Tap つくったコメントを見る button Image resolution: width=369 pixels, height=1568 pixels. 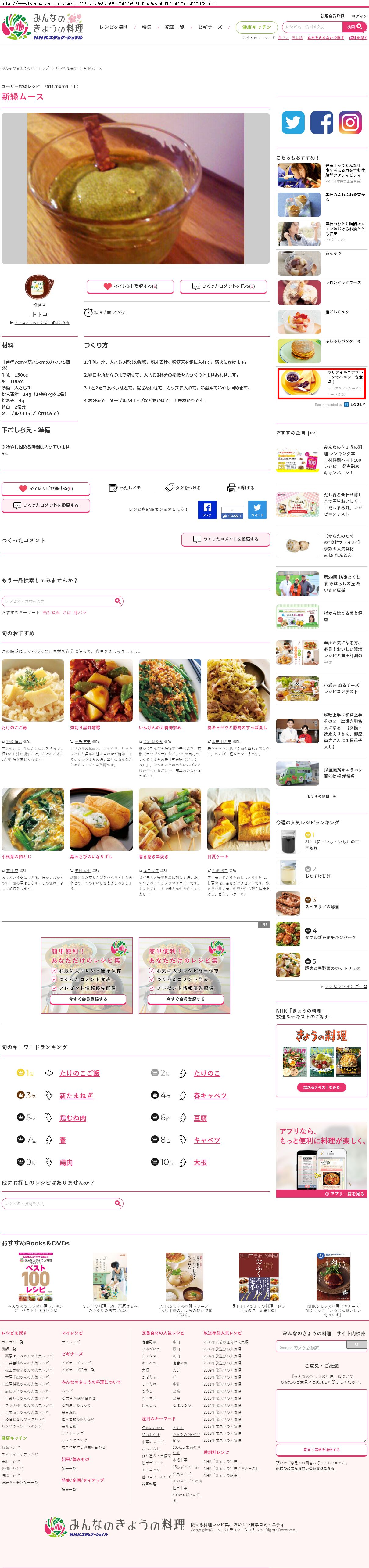tap(223, 286)
